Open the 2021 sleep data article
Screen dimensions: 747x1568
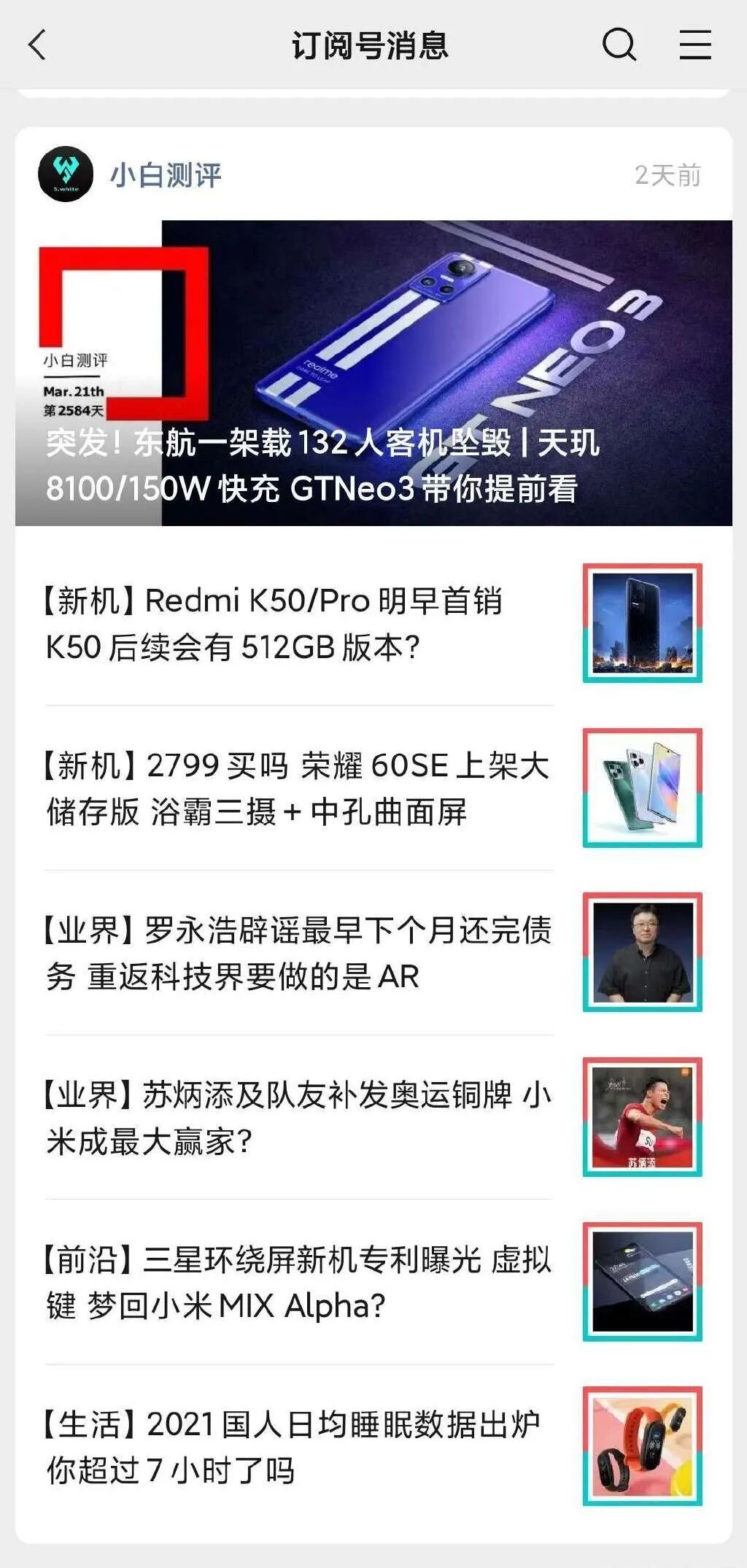[x=299, y=1448]
